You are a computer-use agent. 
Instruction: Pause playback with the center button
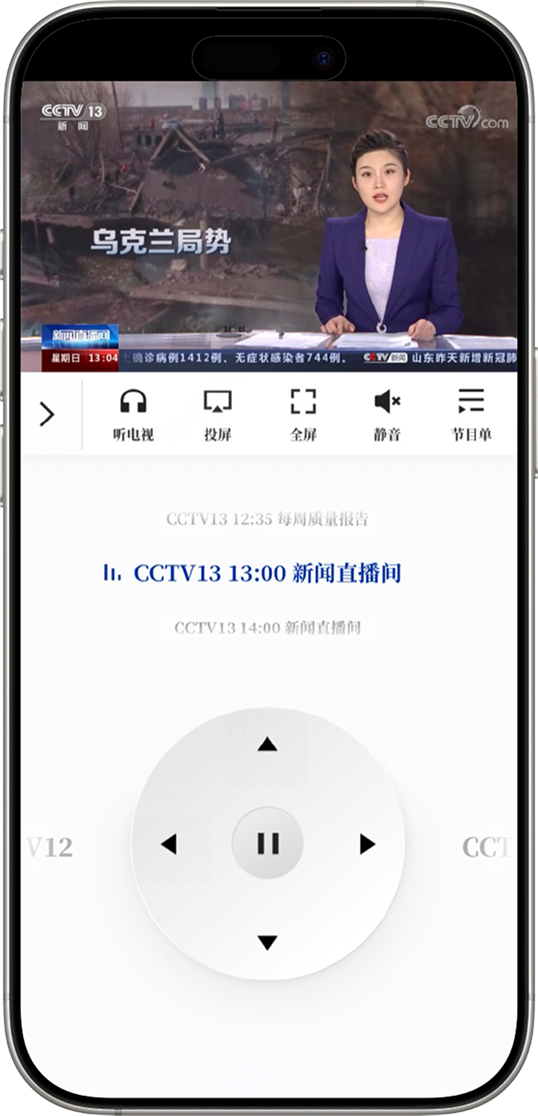coord(268,843)
